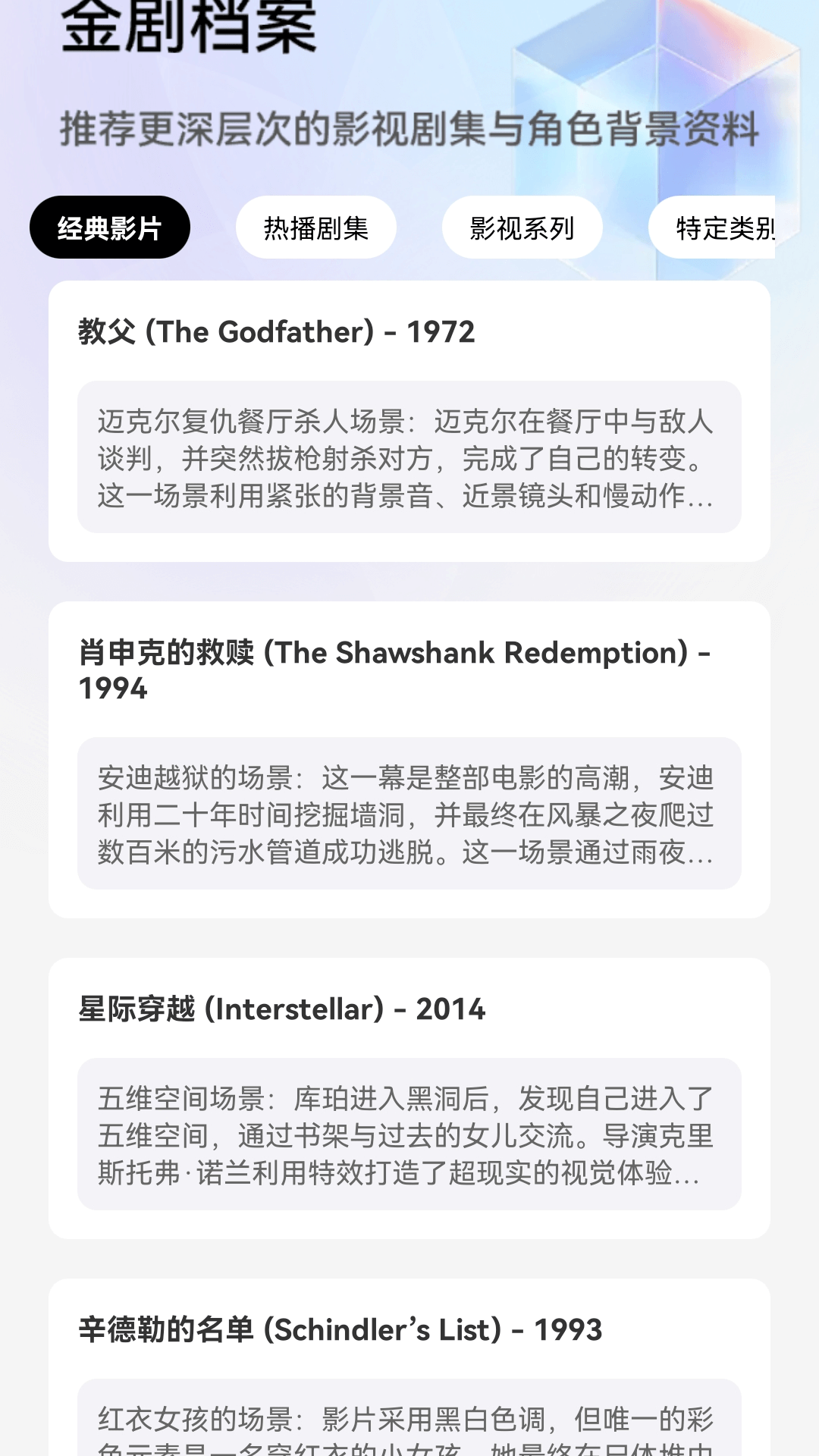Tap the Shawshank Redemption 1994 heading
Image resolution: width=819 pixels, height=1456 pixels.
click(394, 671)
